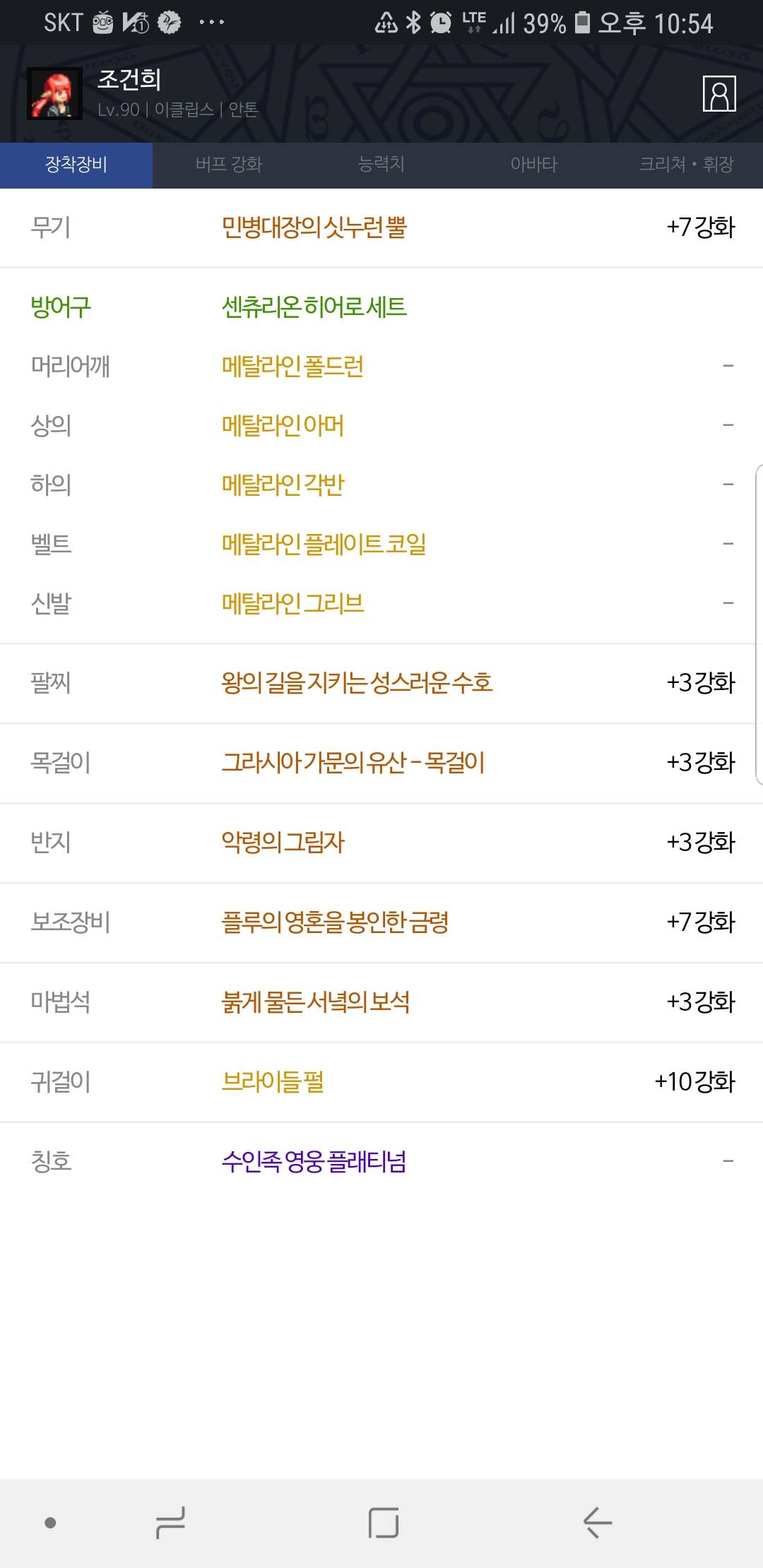Open the 아바타 tab
This screenshot has height=1568, width=763.
point(534,165)
